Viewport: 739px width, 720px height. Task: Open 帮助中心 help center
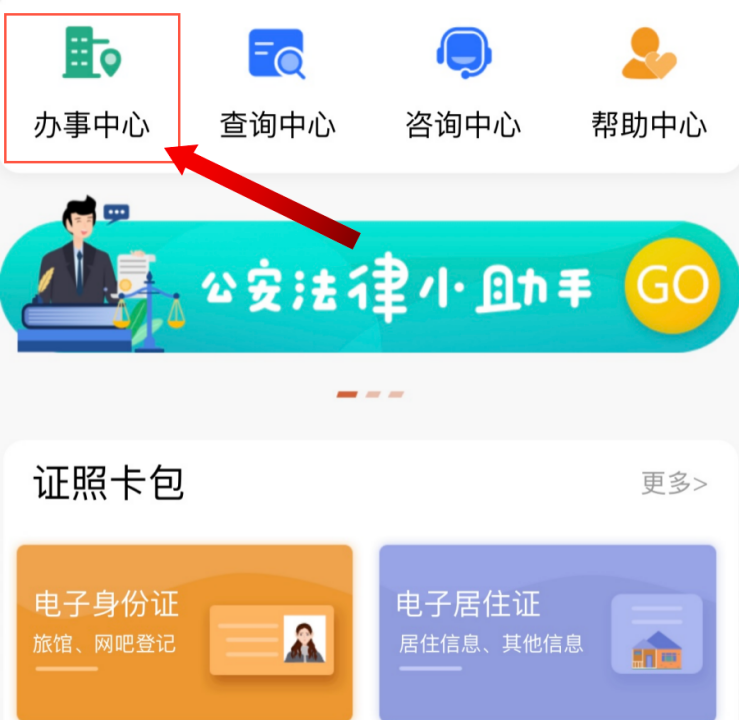(649, 85)
